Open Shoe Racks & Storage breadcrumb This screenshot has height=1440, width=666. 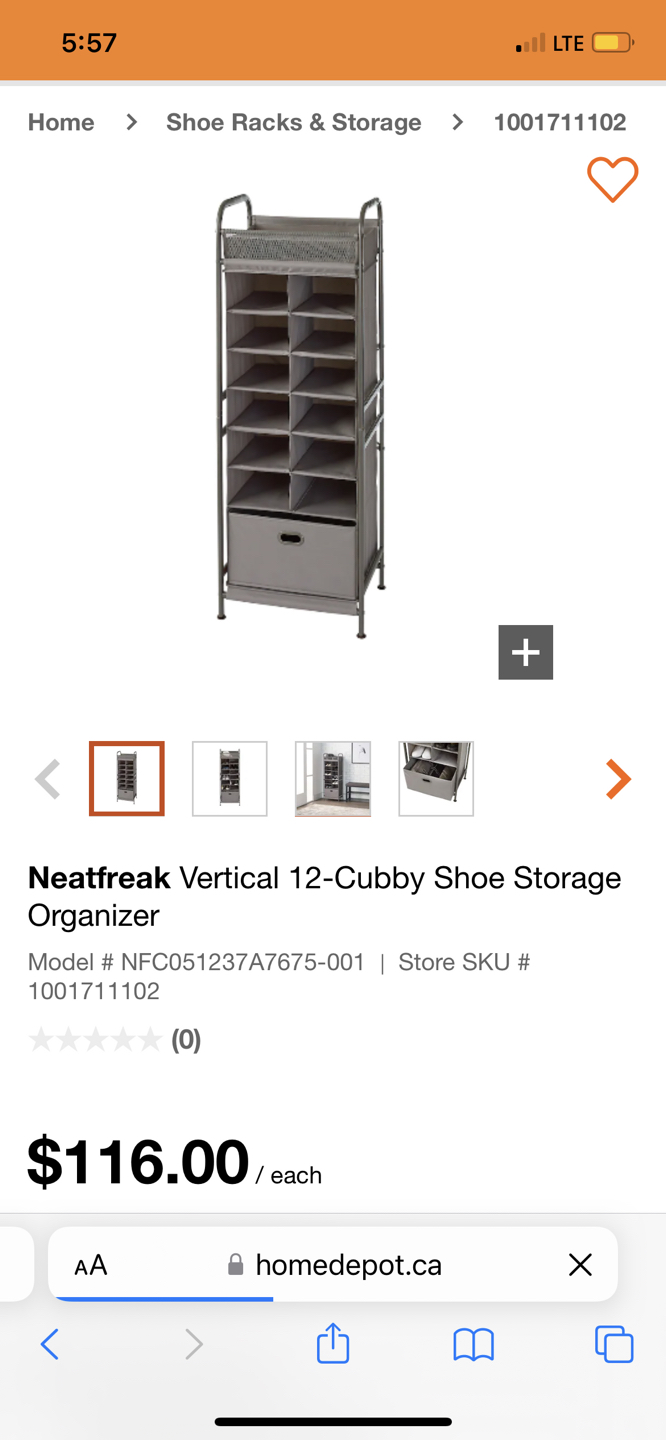tap(293, 122)
